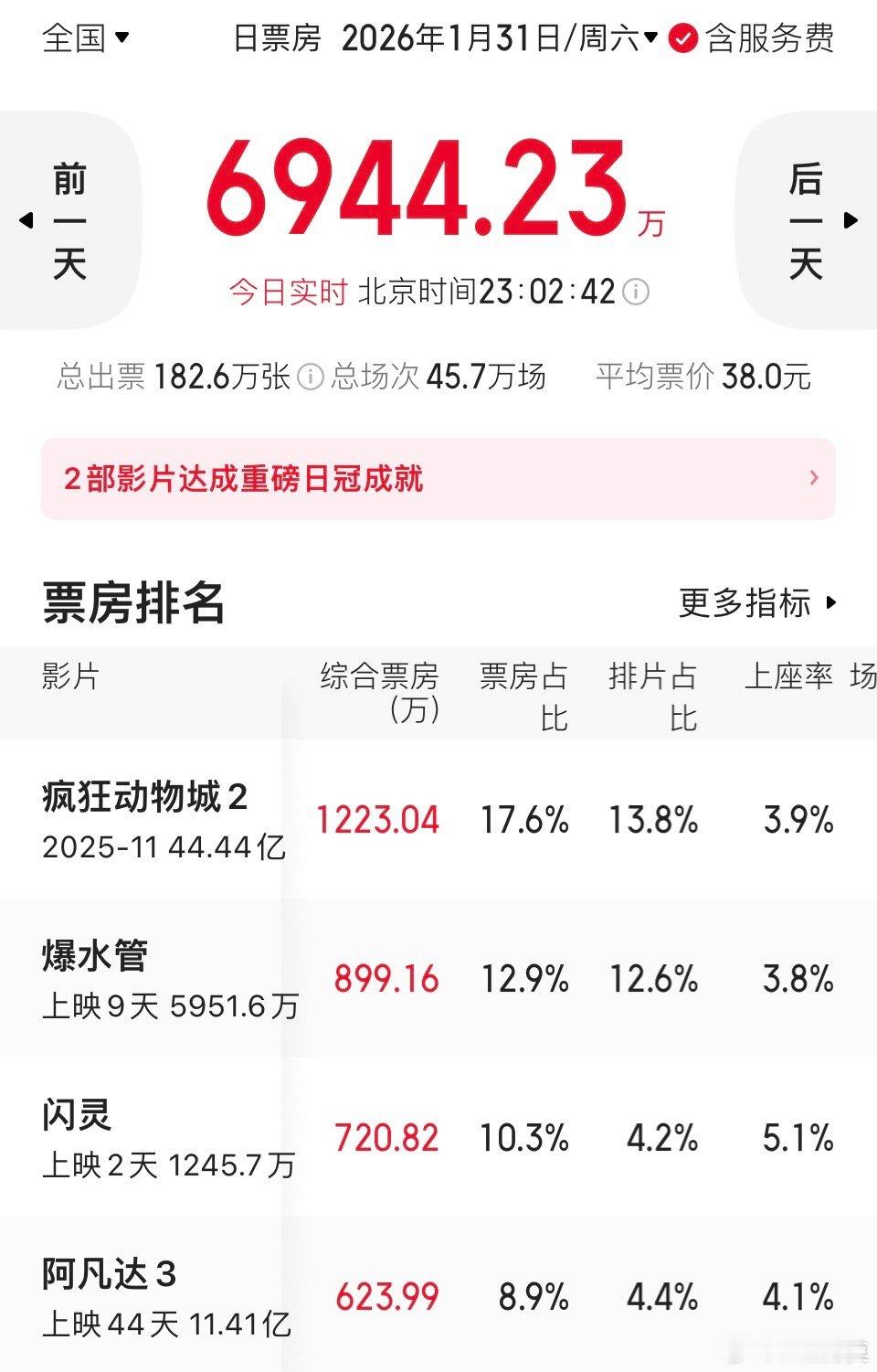Open the date picker for 2026年1月31日
The image size is (877, 1372).
click(x=493, y=40)
